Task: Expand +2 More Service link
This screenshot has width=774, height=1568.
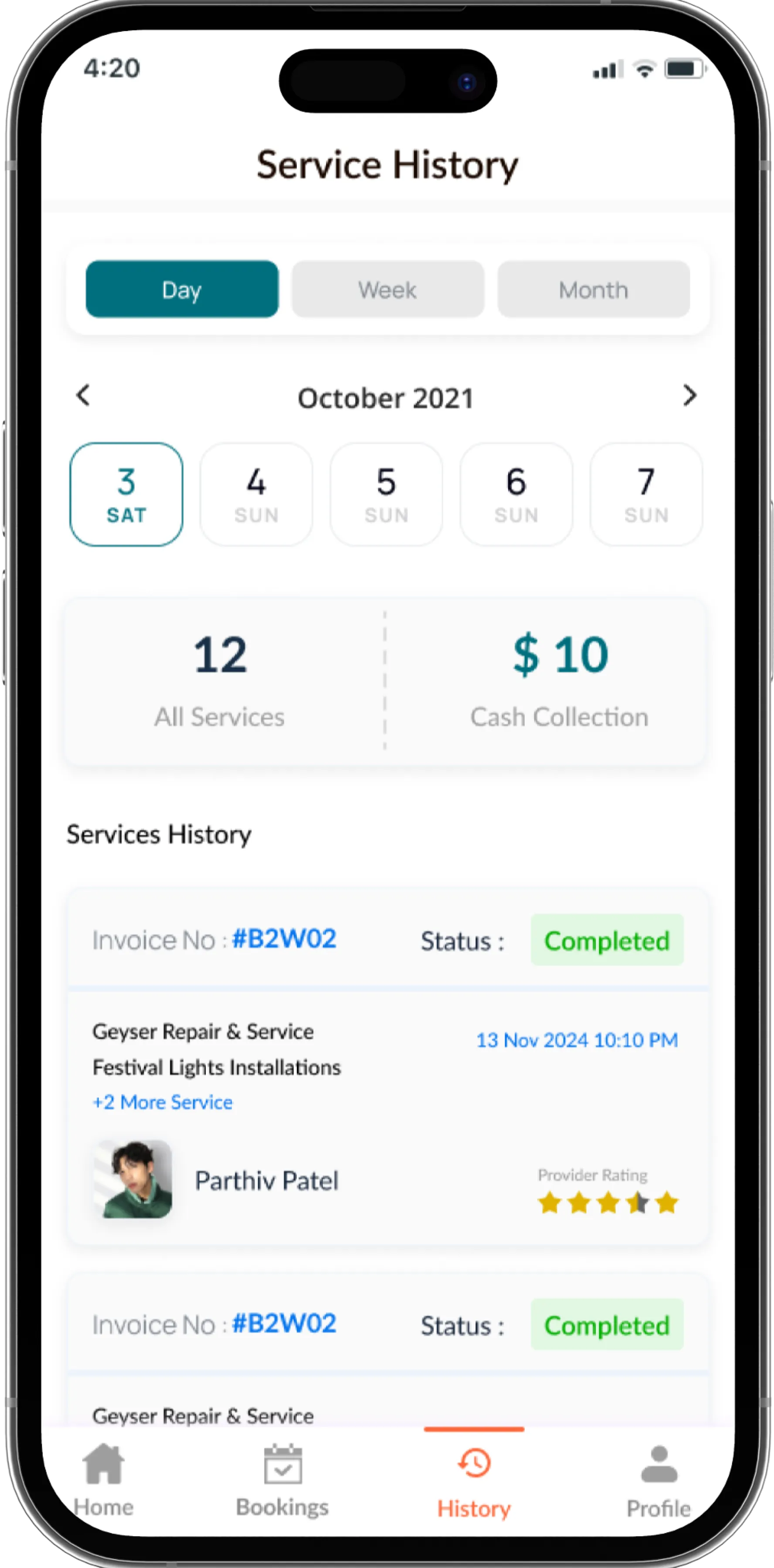Action: click(x=163, y=1102)
